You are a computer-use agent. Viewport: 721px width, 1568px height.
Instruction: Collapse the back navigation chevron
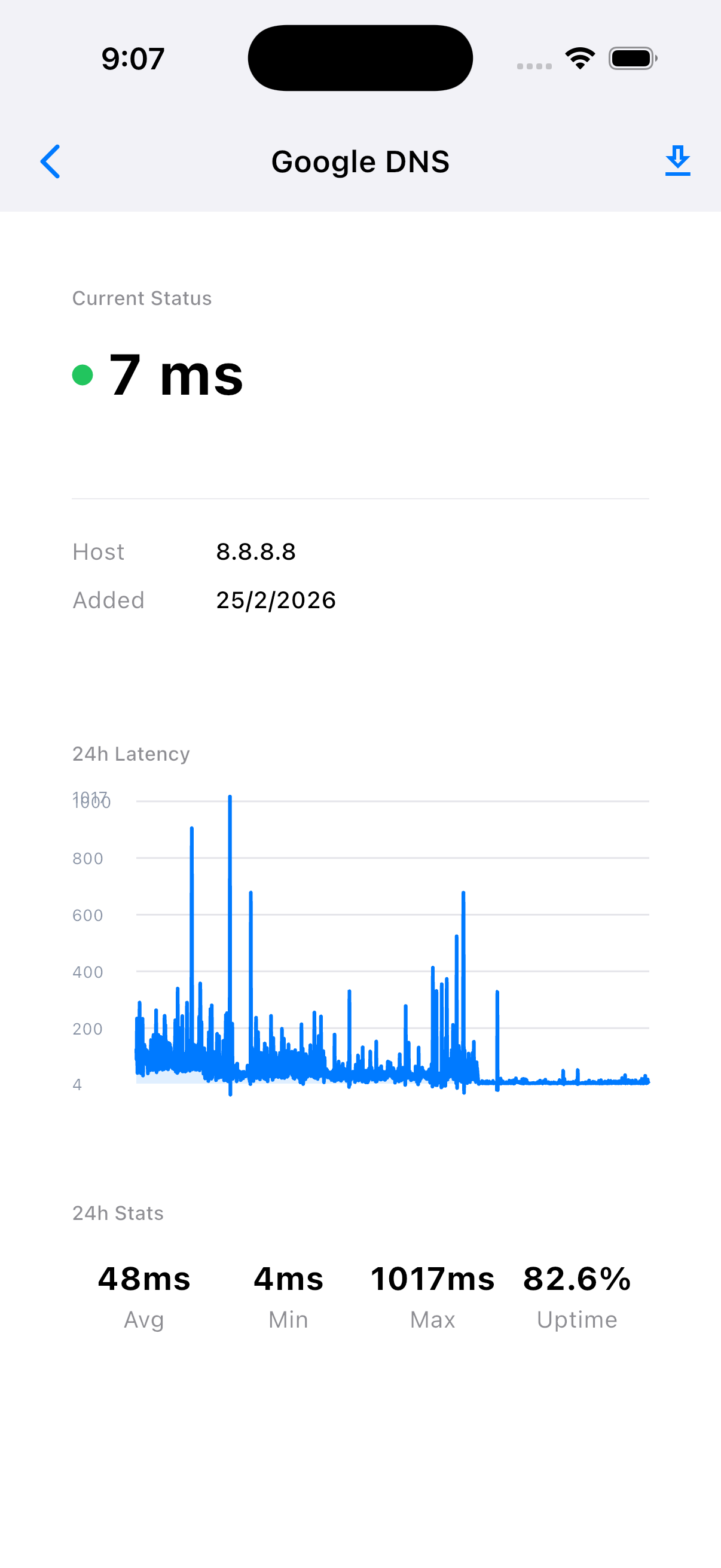tap(50, 161)
